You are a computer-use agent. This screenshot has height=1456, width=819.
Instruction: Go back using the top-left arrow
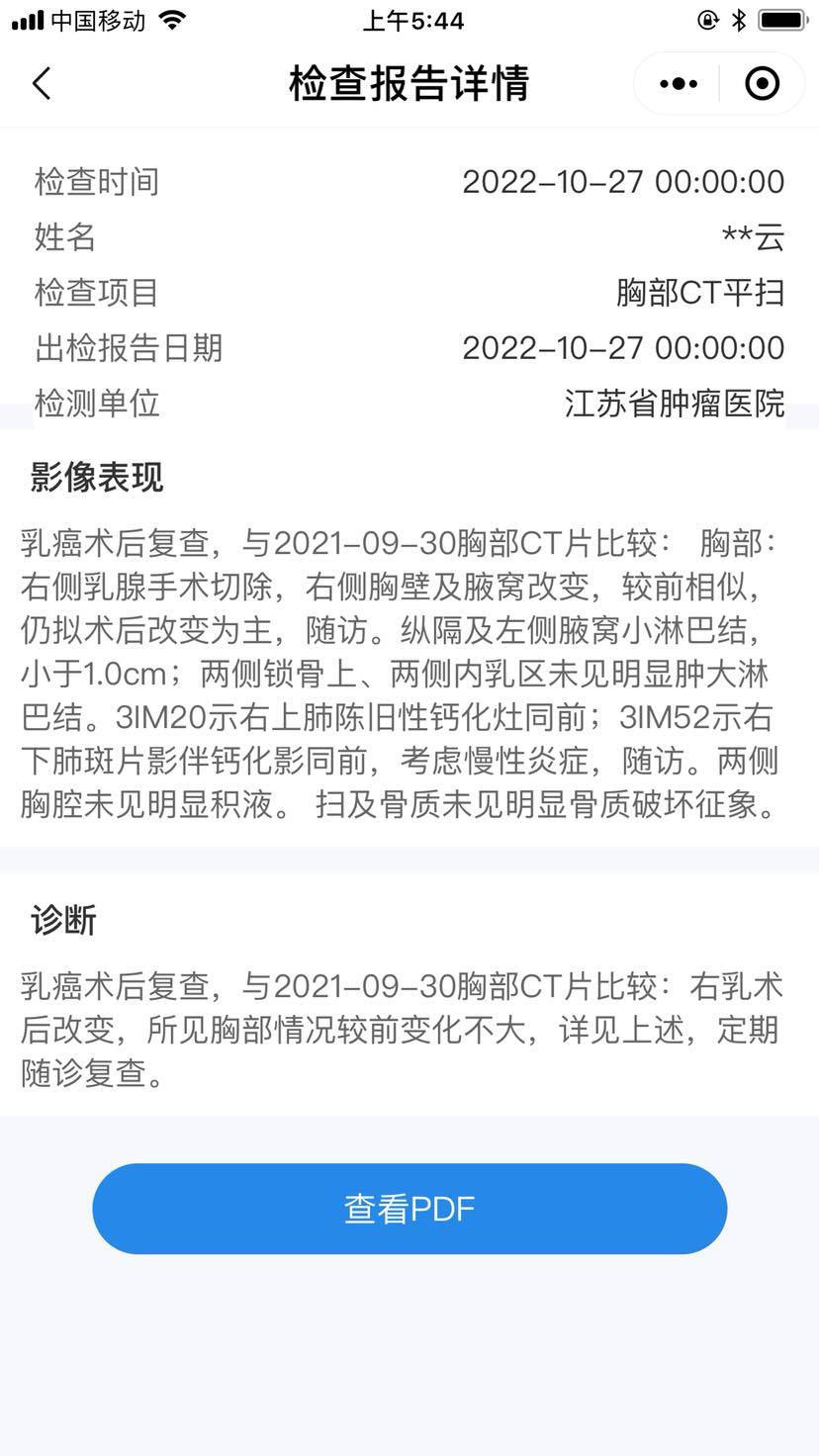click(42, 84)
